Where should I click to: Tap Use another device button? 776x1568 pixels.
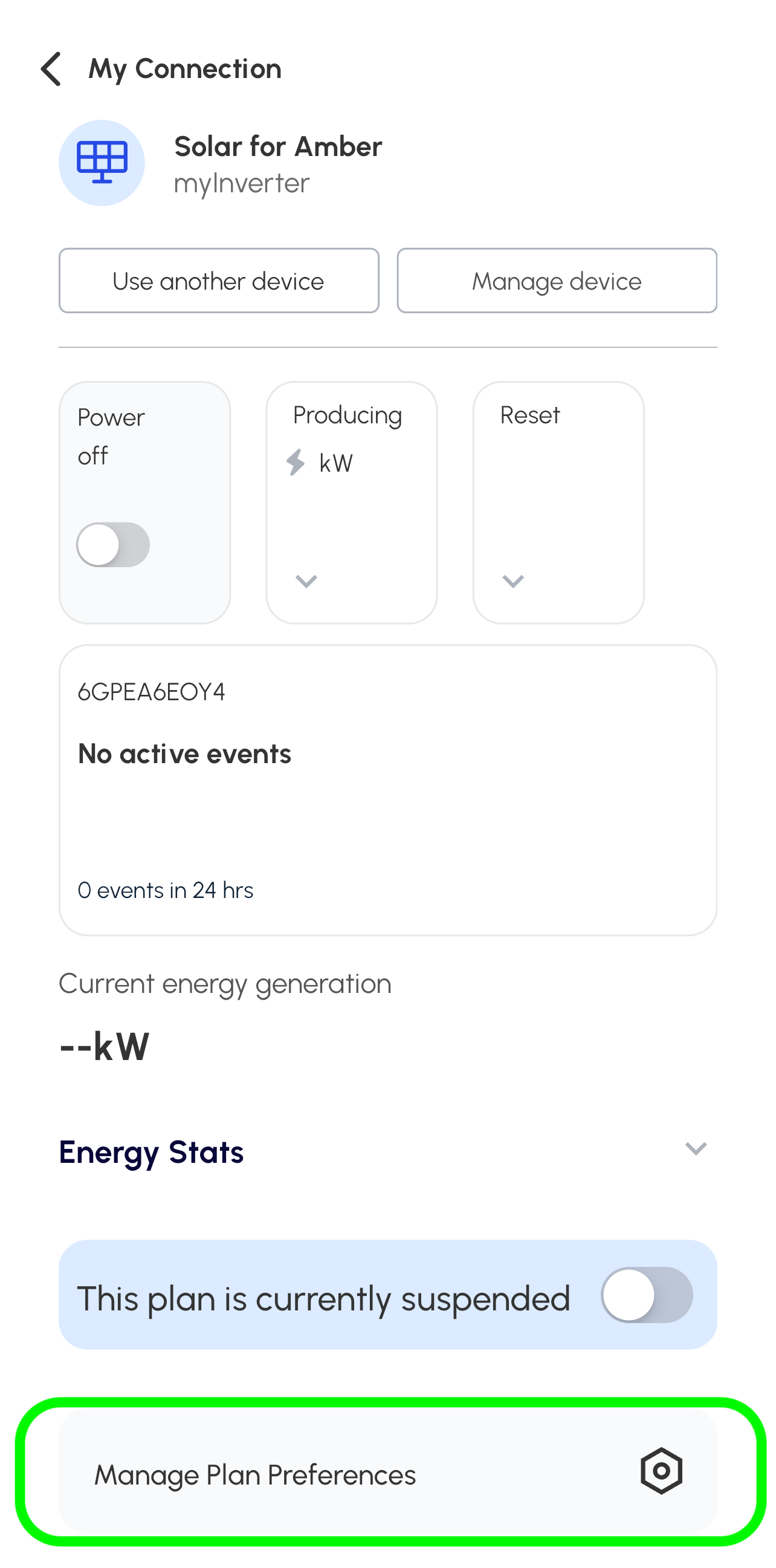218,281
